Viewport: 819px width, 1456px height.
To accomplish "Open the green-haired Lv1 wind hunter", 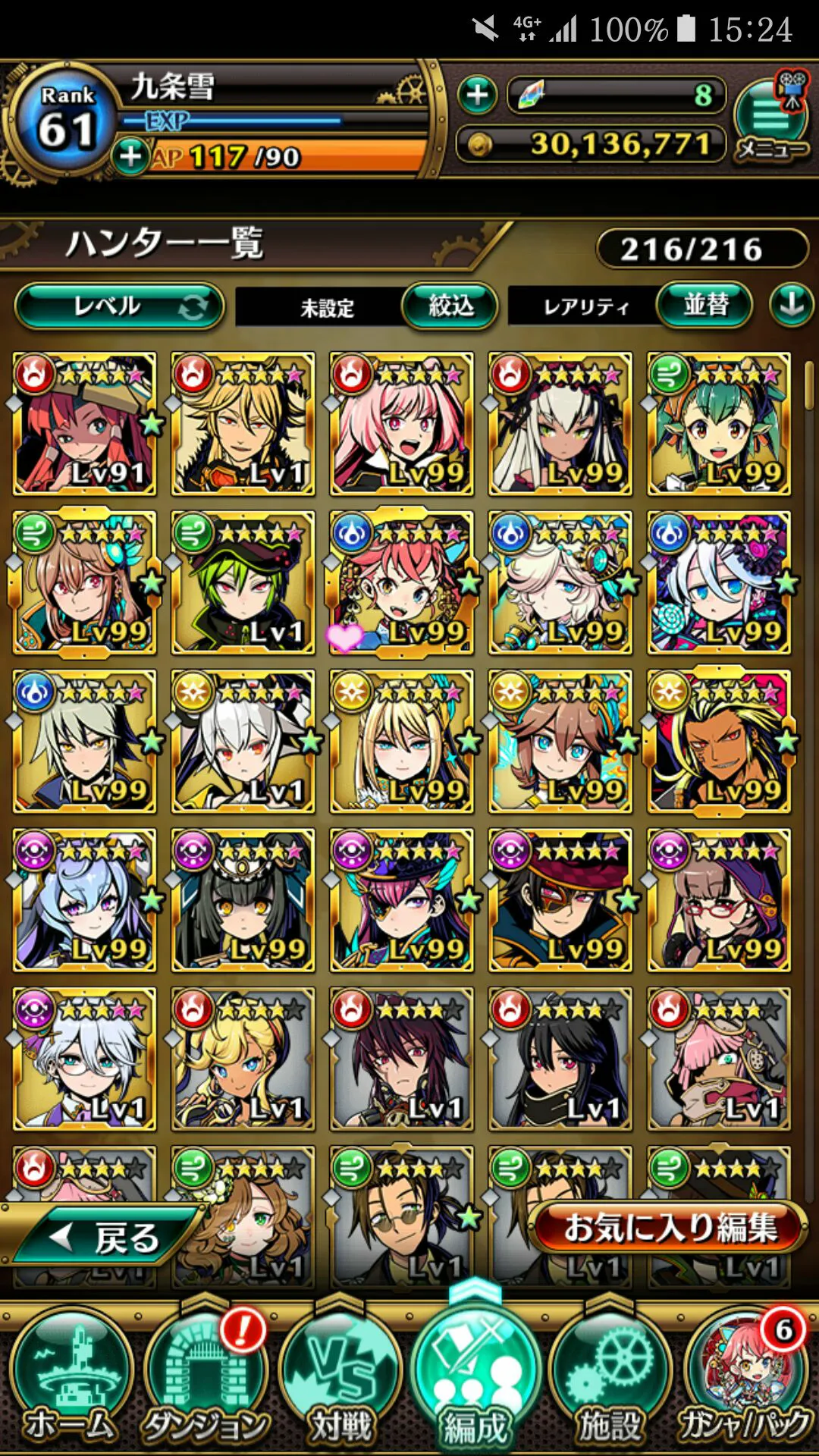I will tap(243, 582).
